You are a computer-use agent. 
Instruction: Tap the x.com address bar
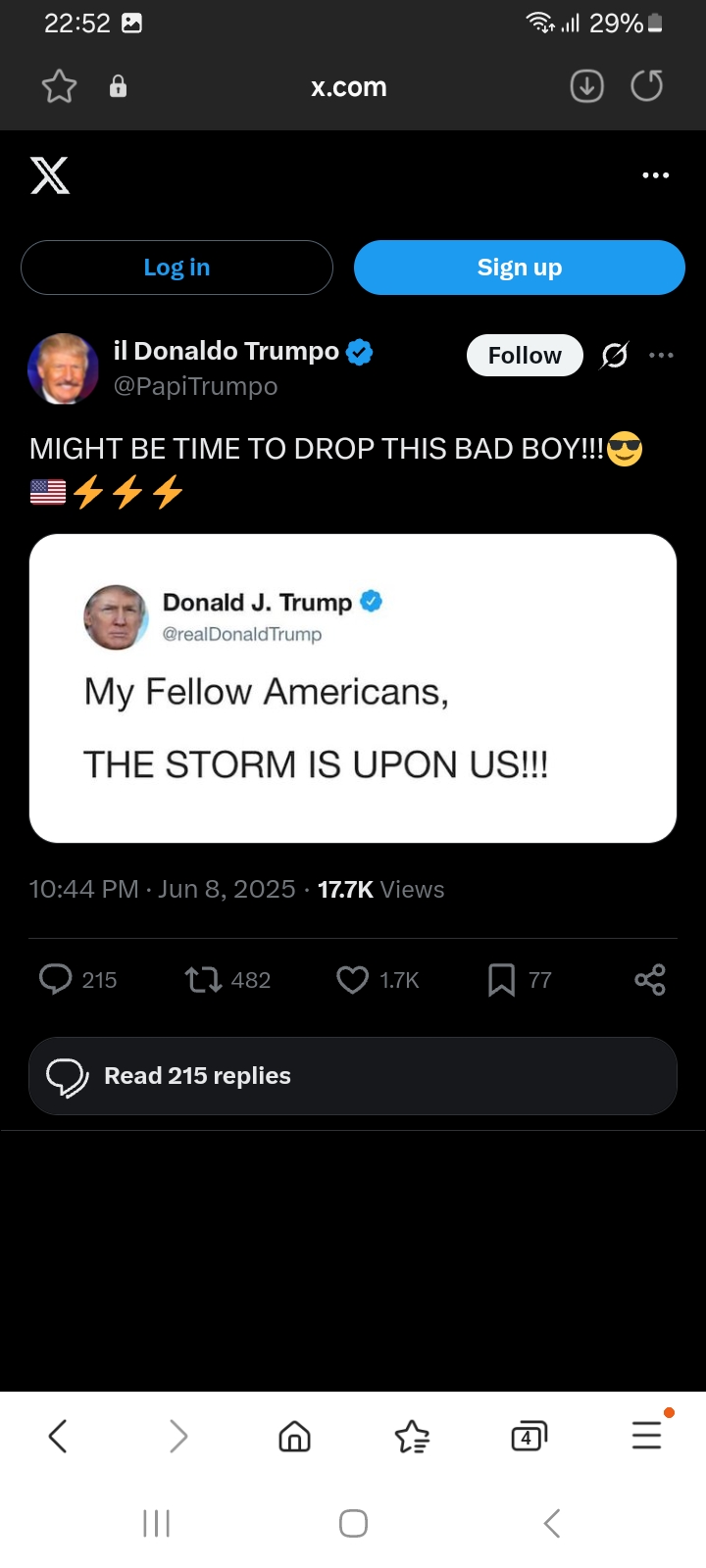348,86
